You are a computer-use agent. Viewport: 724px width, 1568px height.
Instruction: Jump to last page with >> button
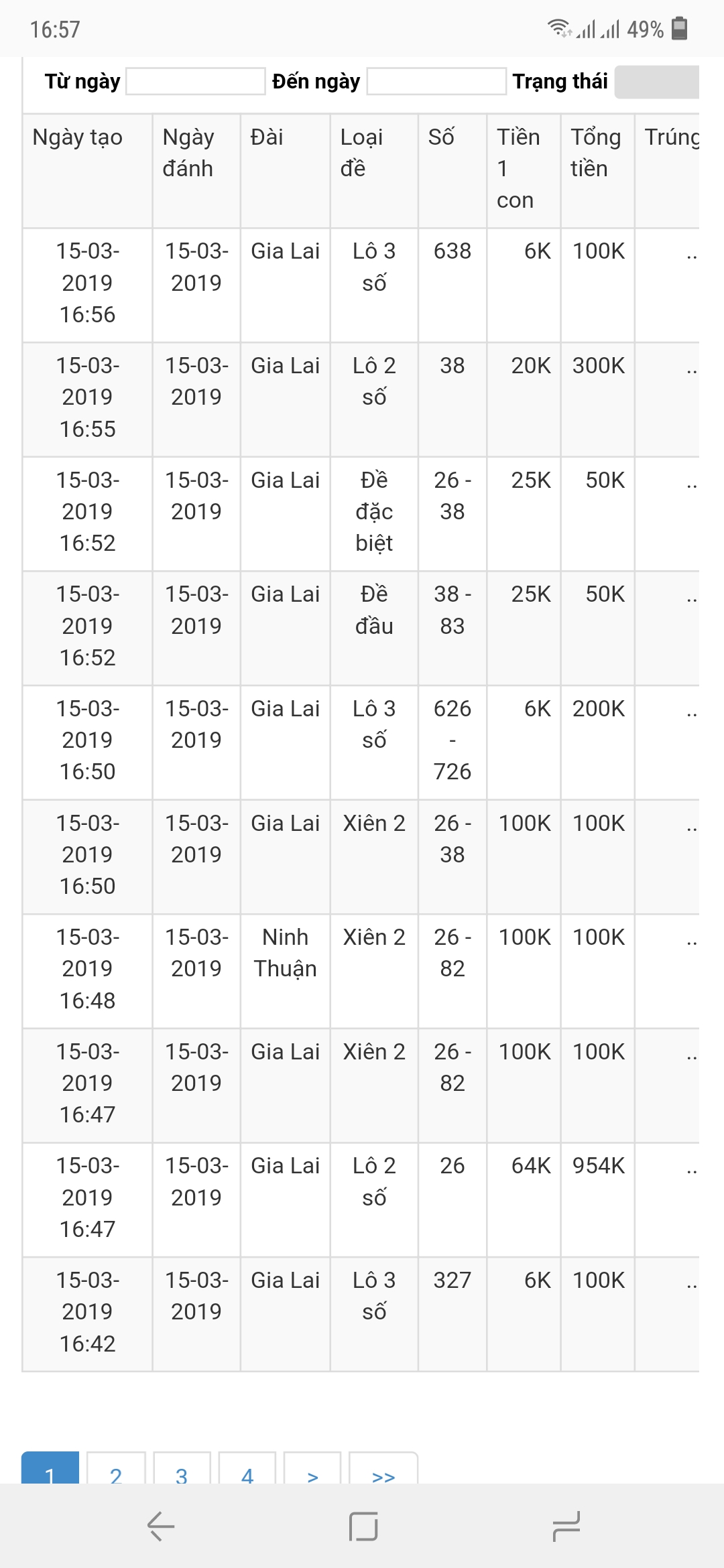[x=383, y=1468]
